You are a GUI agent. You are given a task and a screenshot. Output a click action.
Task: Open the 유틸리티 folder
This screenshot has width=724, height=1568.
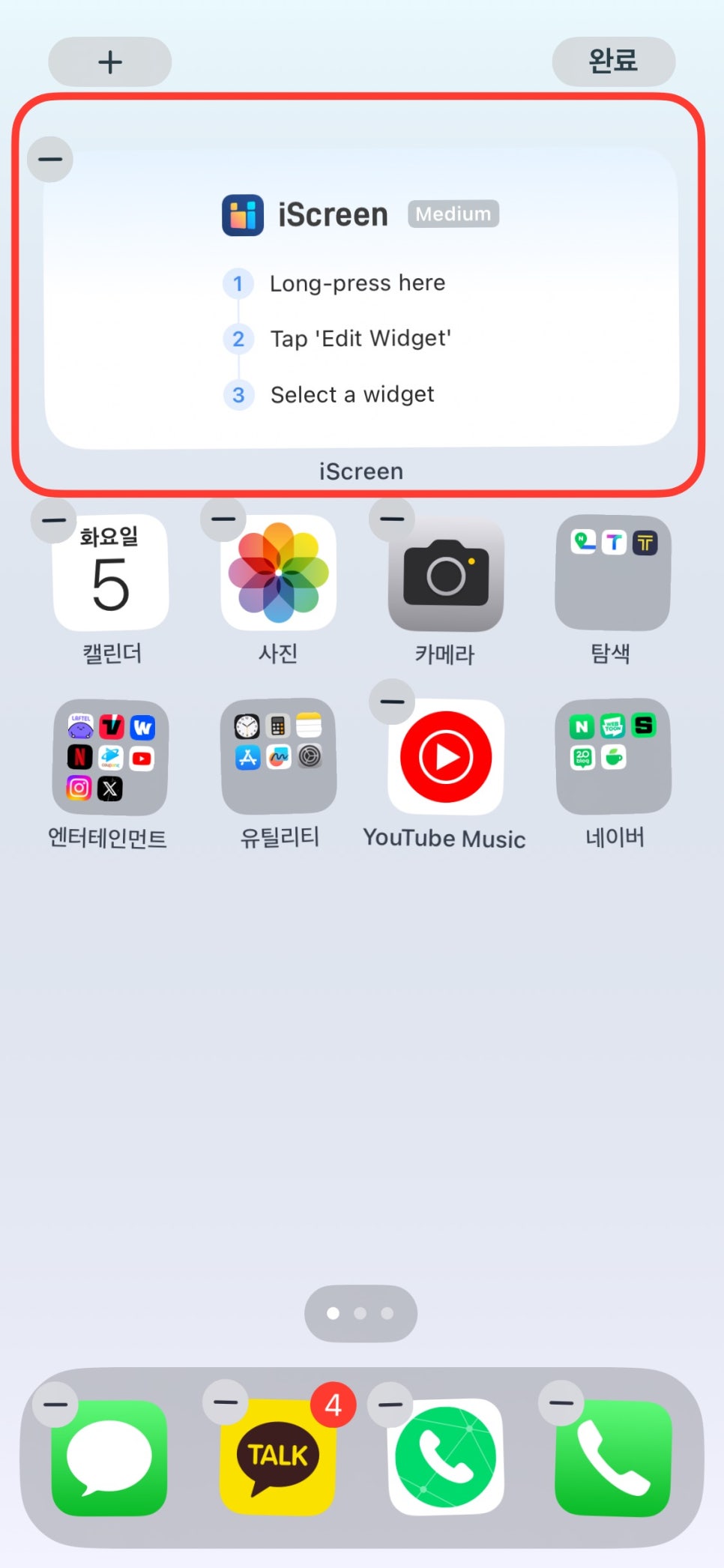coord(279,757)
